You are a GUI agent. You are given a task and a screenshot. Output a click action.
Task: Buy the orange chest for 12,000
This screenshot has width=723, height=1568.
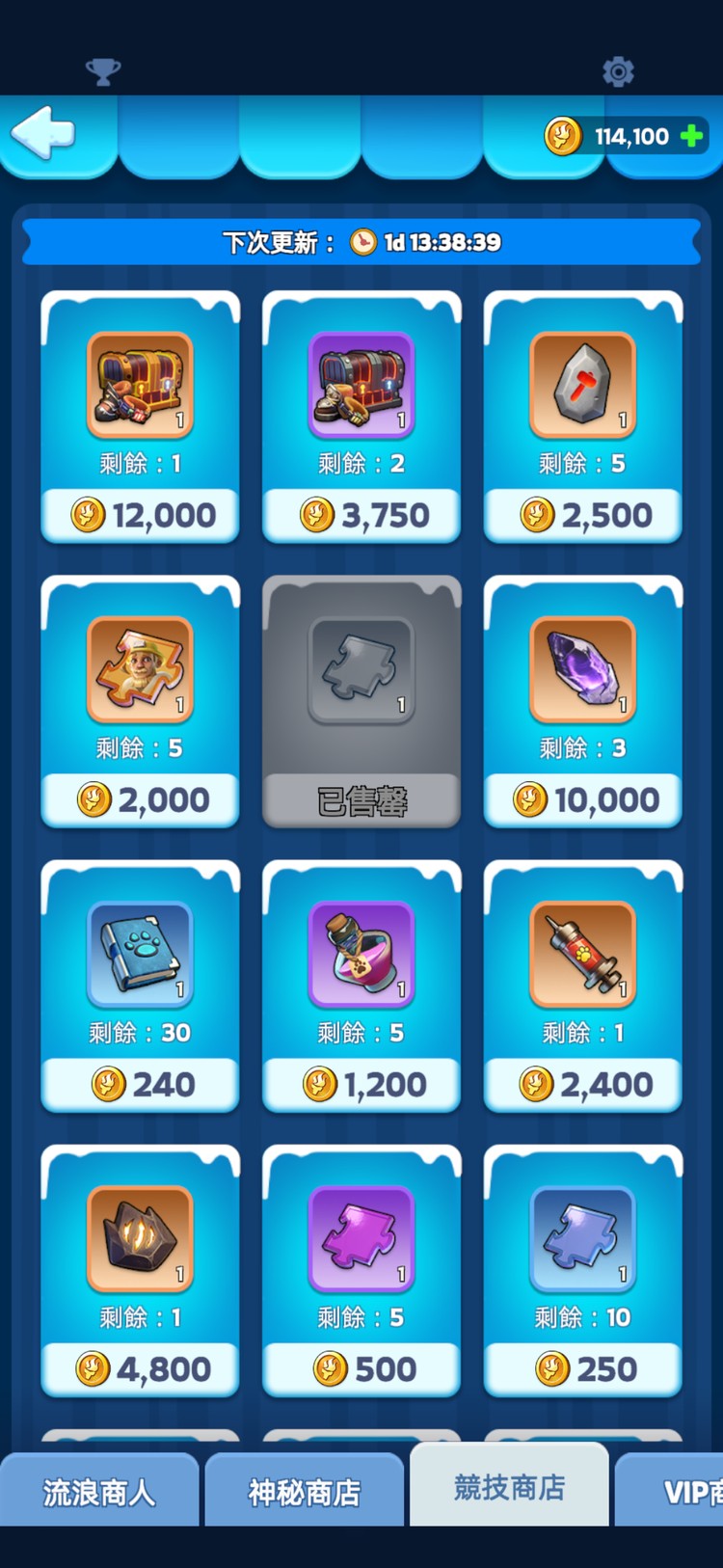(x=141, y=514)
